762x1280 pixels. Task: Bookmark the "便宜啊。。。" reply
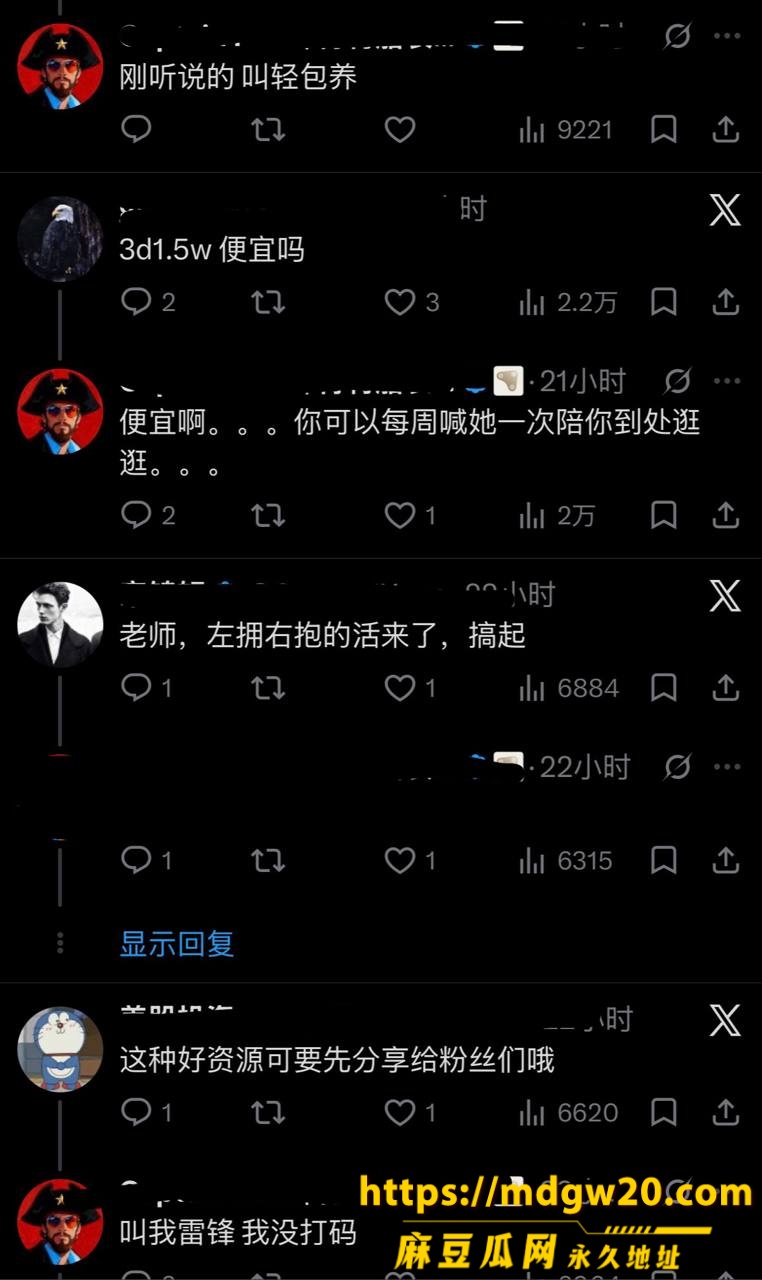pyautogui.click(x=664, y=515)
